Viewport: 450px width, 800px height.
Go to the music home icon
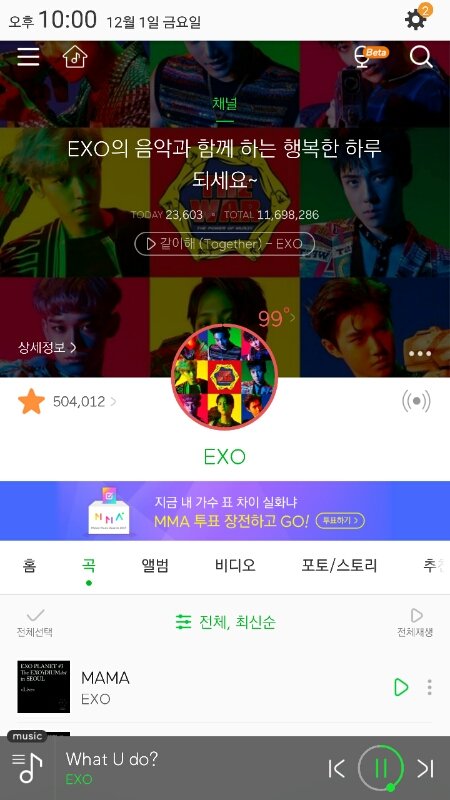[75, 56]
